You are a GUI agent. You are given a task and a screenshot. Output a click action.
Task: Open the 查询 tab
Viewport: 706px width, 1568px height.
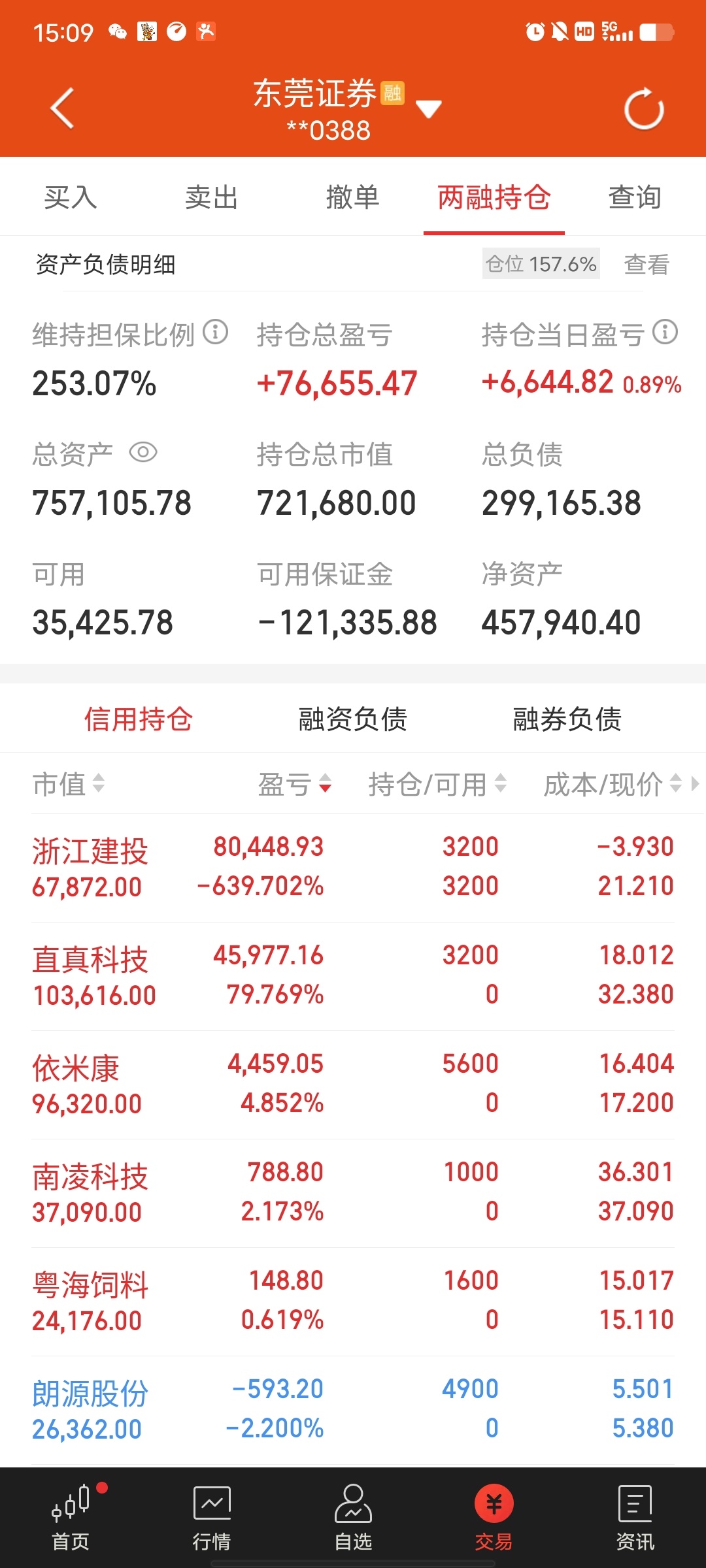[635, 197]
